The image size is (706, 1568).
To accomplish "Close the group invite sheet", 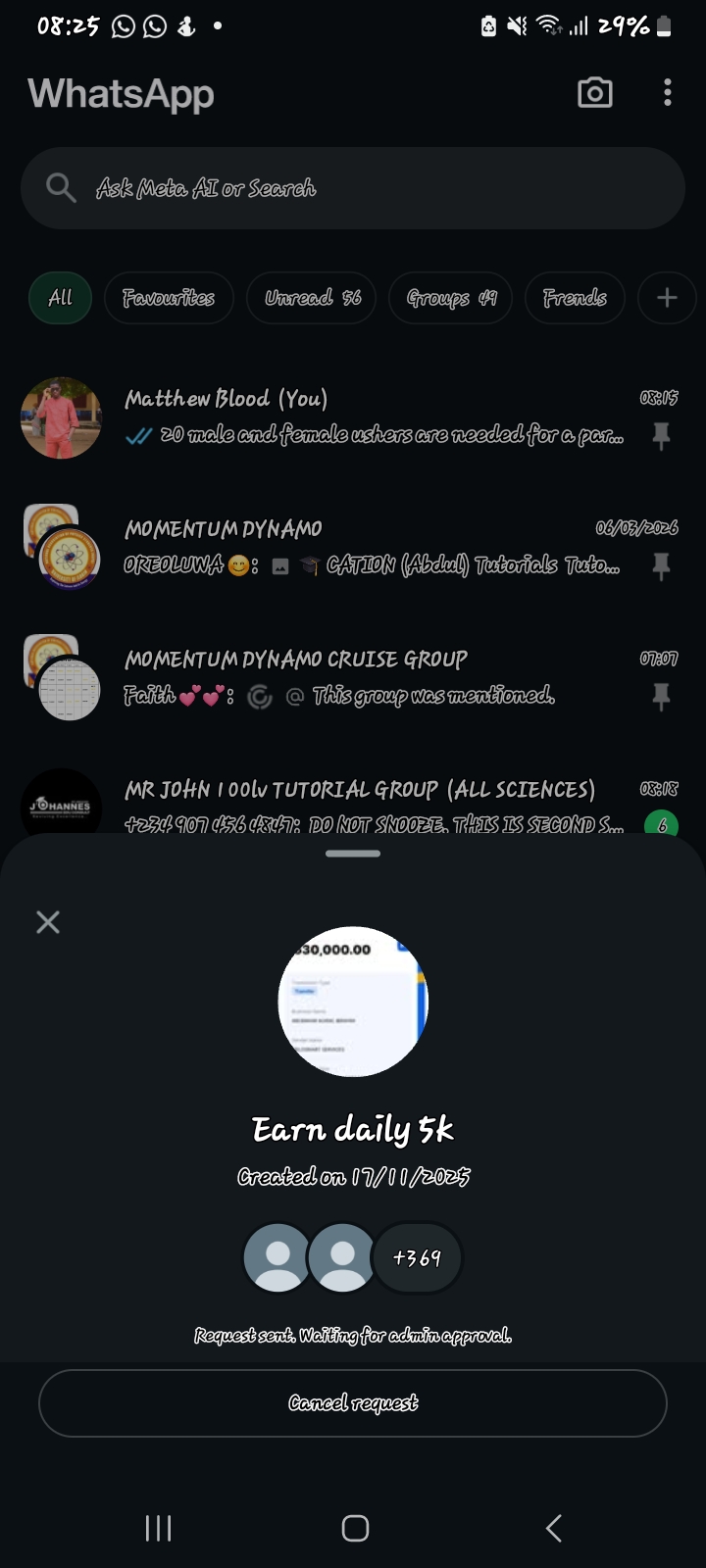I will [48, 922].
